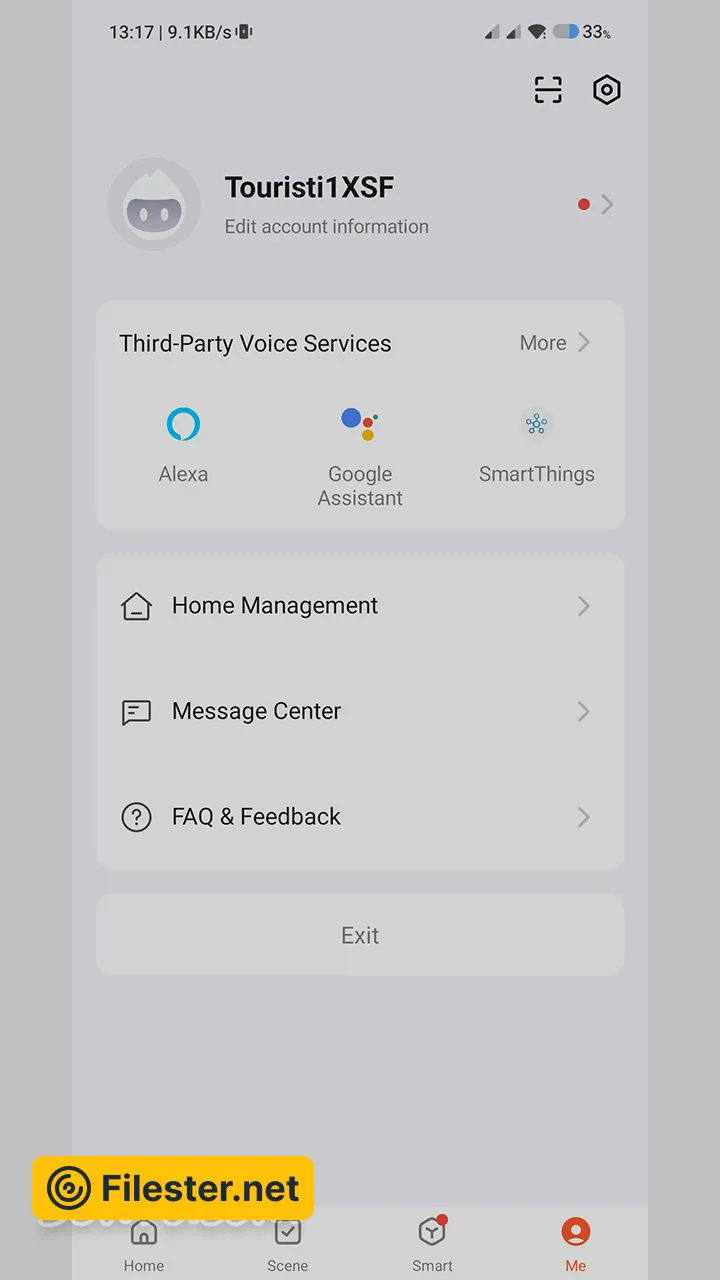The height and width of the screenshot is (1280, 720).
Task: Switch to the Smart tab
Action: click(x=432, y=1243)
